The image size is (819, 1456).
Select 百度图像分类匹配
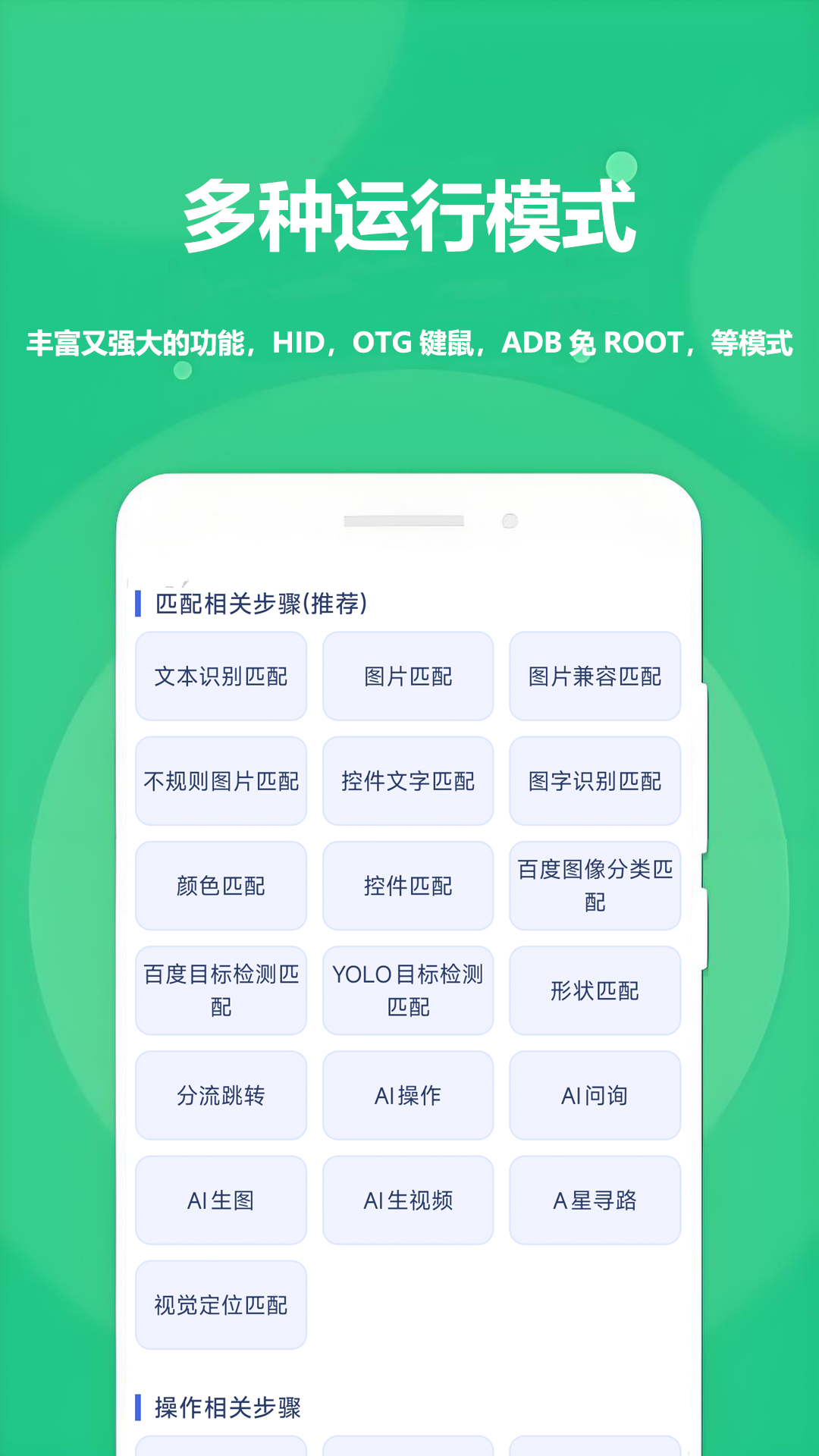point(595,885)
